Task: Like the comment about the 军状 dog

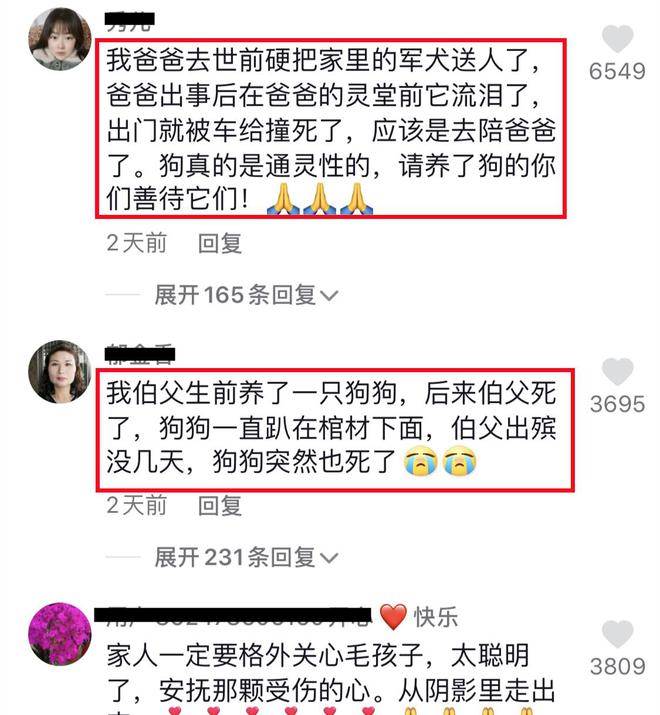Action: tap(617, 40)
